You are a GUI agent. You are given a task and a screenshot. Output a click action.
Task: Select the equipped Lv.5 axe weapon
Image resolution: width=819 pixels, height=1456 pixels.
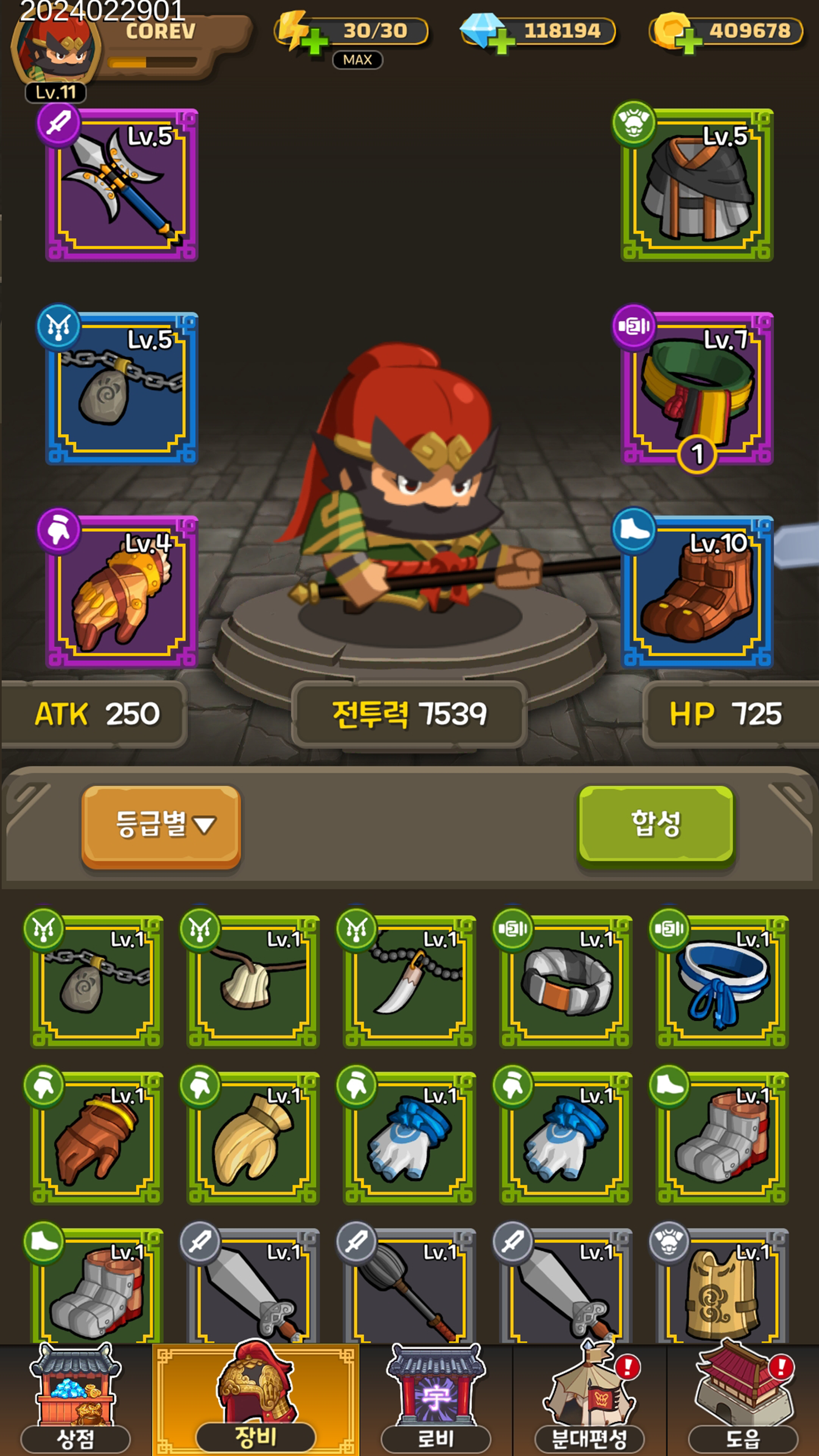coord(121,185)
